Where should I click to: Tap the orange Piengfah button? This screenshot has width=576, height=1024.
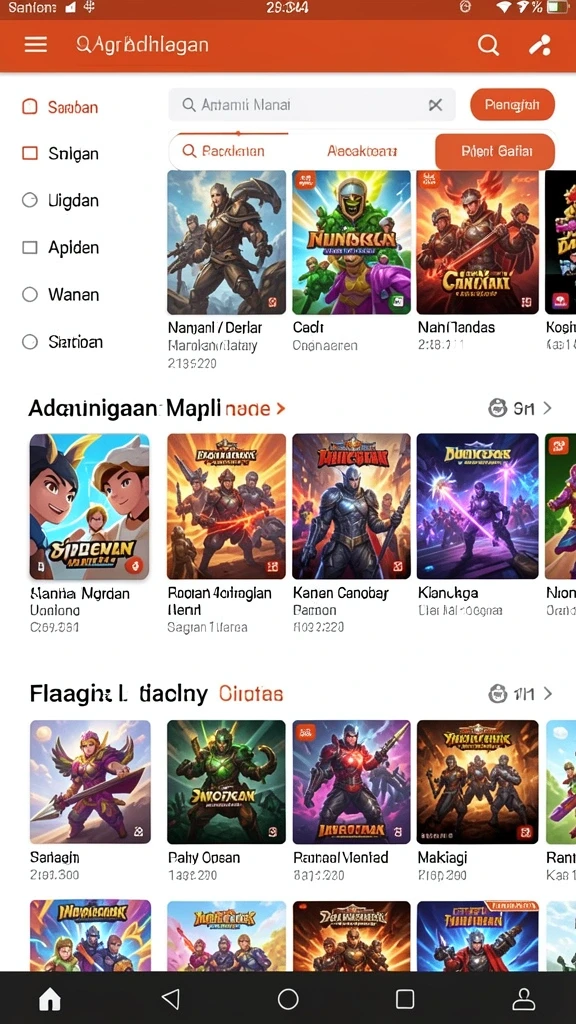pos(512,104)
